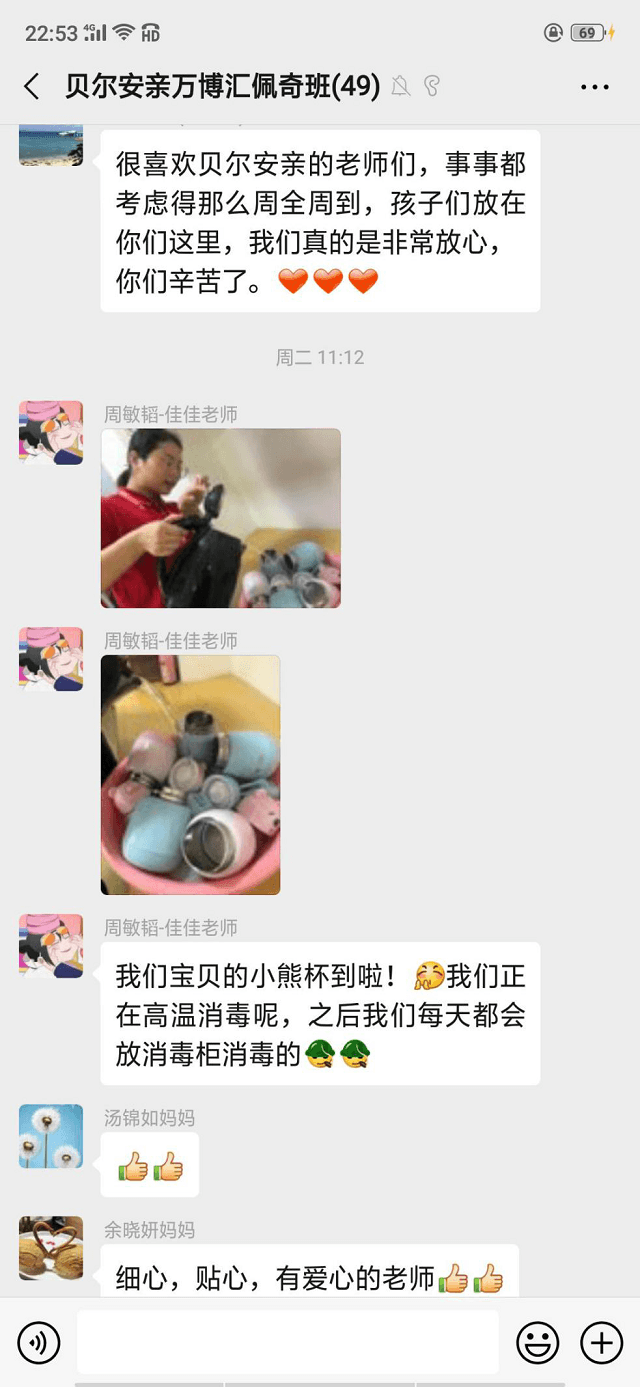Open 余晓妍妈妈's profile avatar
This screenshot has height=1387, width=640.
tap(51, 1247)
